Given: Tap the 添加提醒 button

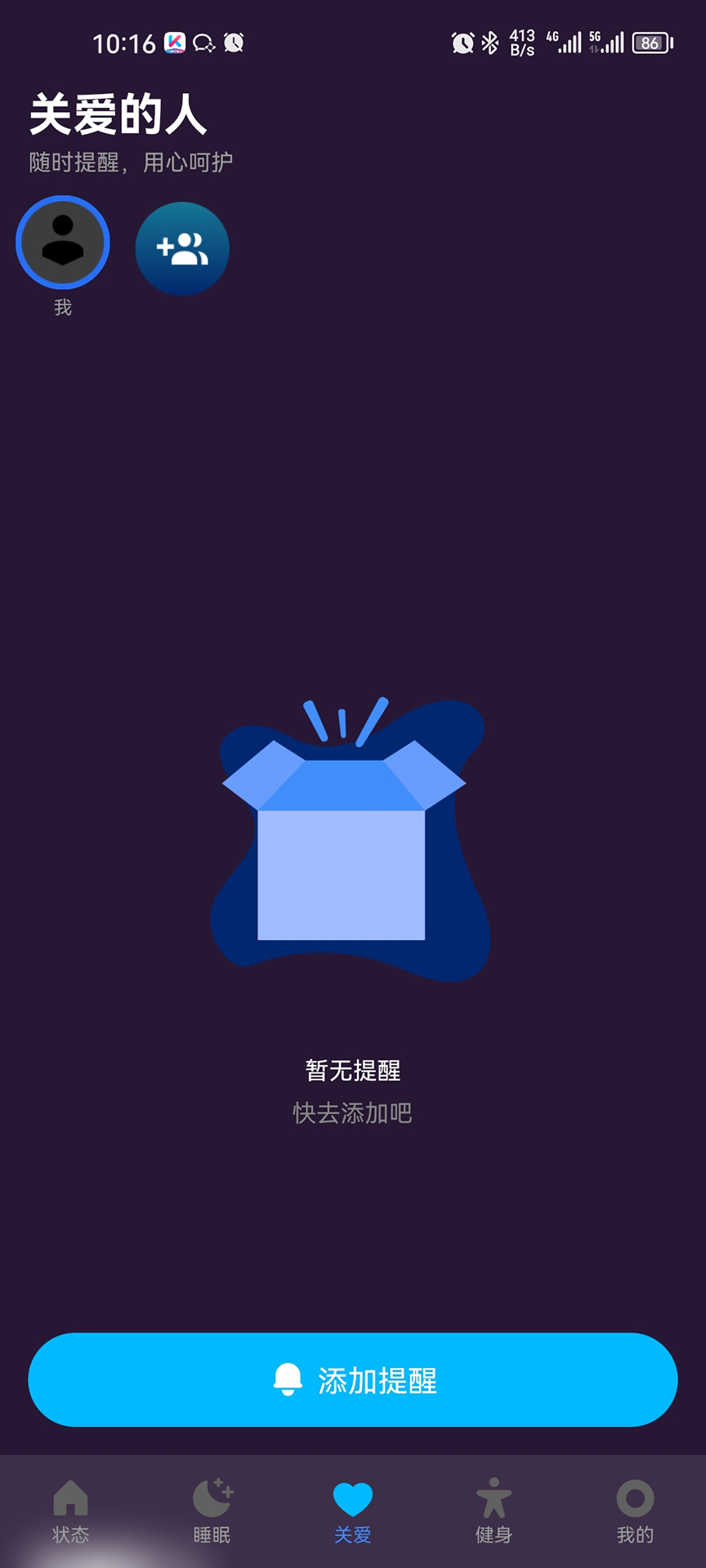Looking at the screenshot, I should (x=353, y=1379).
